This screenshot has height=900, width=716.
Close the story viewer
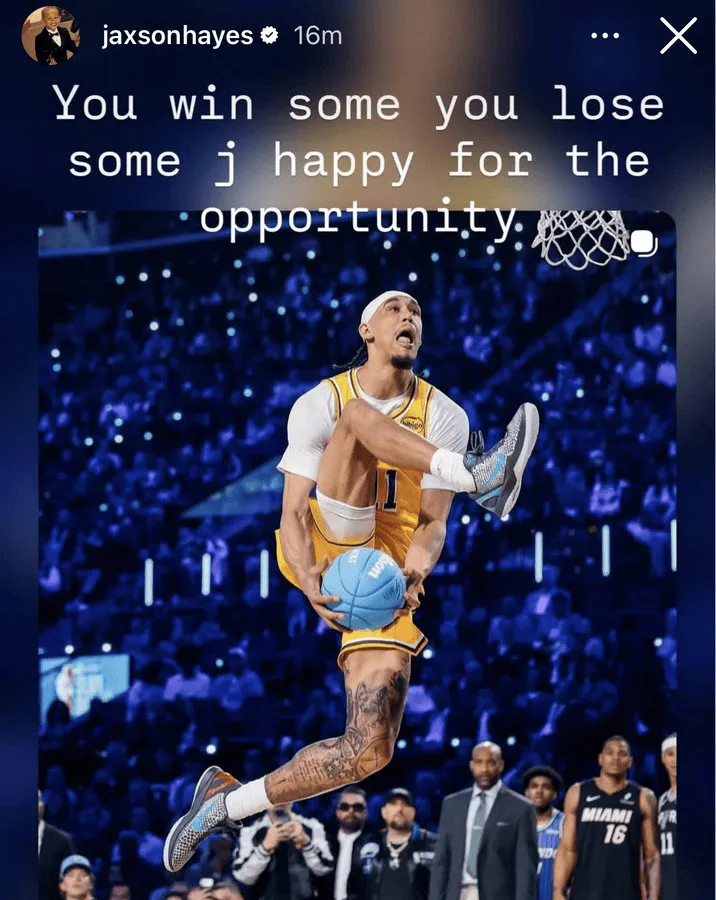[678, 36]
